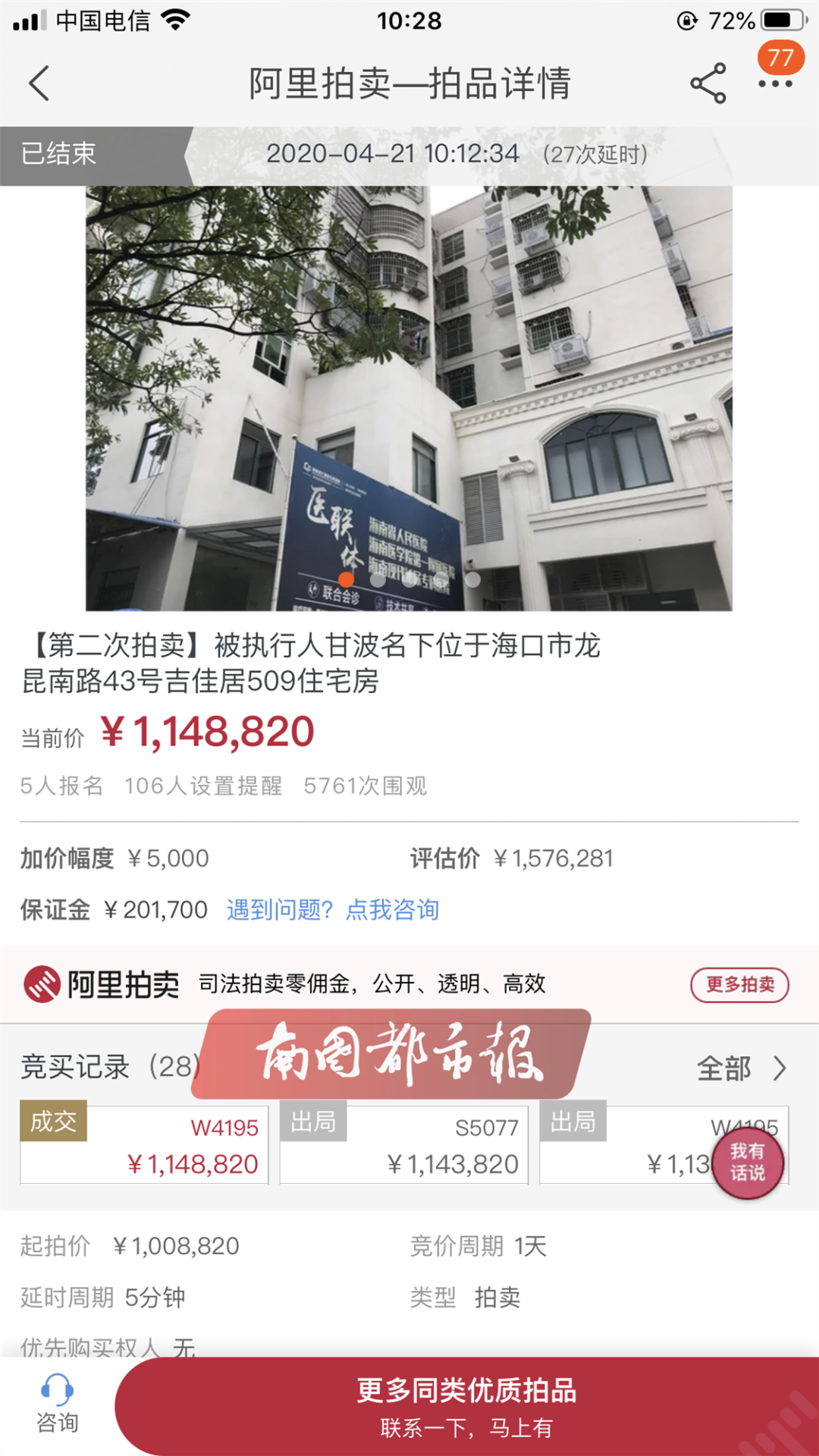View all bidding records via 全部
This screenshot has height=1456, width=819.
click(x=741, y=1068)
